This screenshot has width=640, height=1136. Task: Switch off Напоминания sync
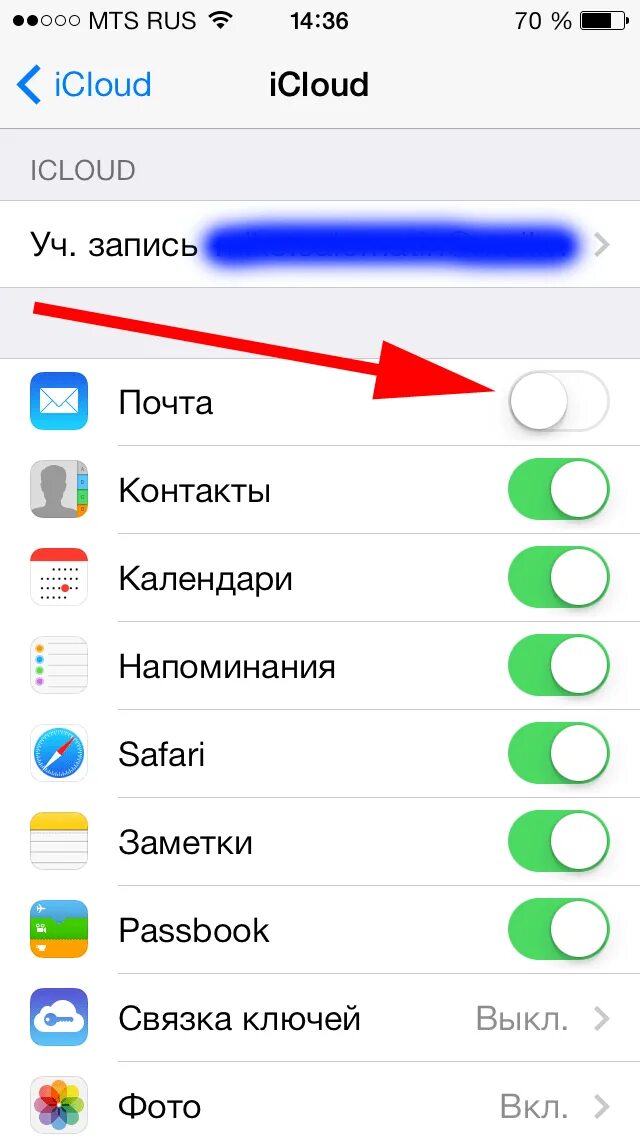click(558, 666)
